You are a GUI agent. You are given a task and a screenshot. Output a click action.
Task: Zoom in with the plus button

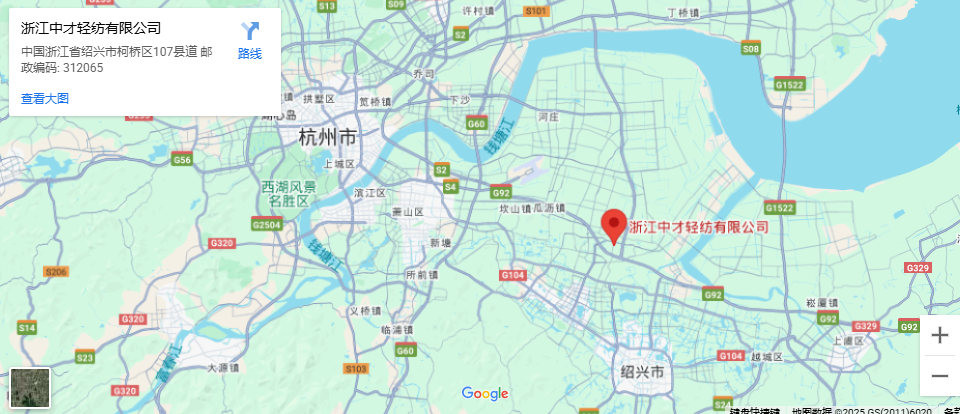pos(939,336)
